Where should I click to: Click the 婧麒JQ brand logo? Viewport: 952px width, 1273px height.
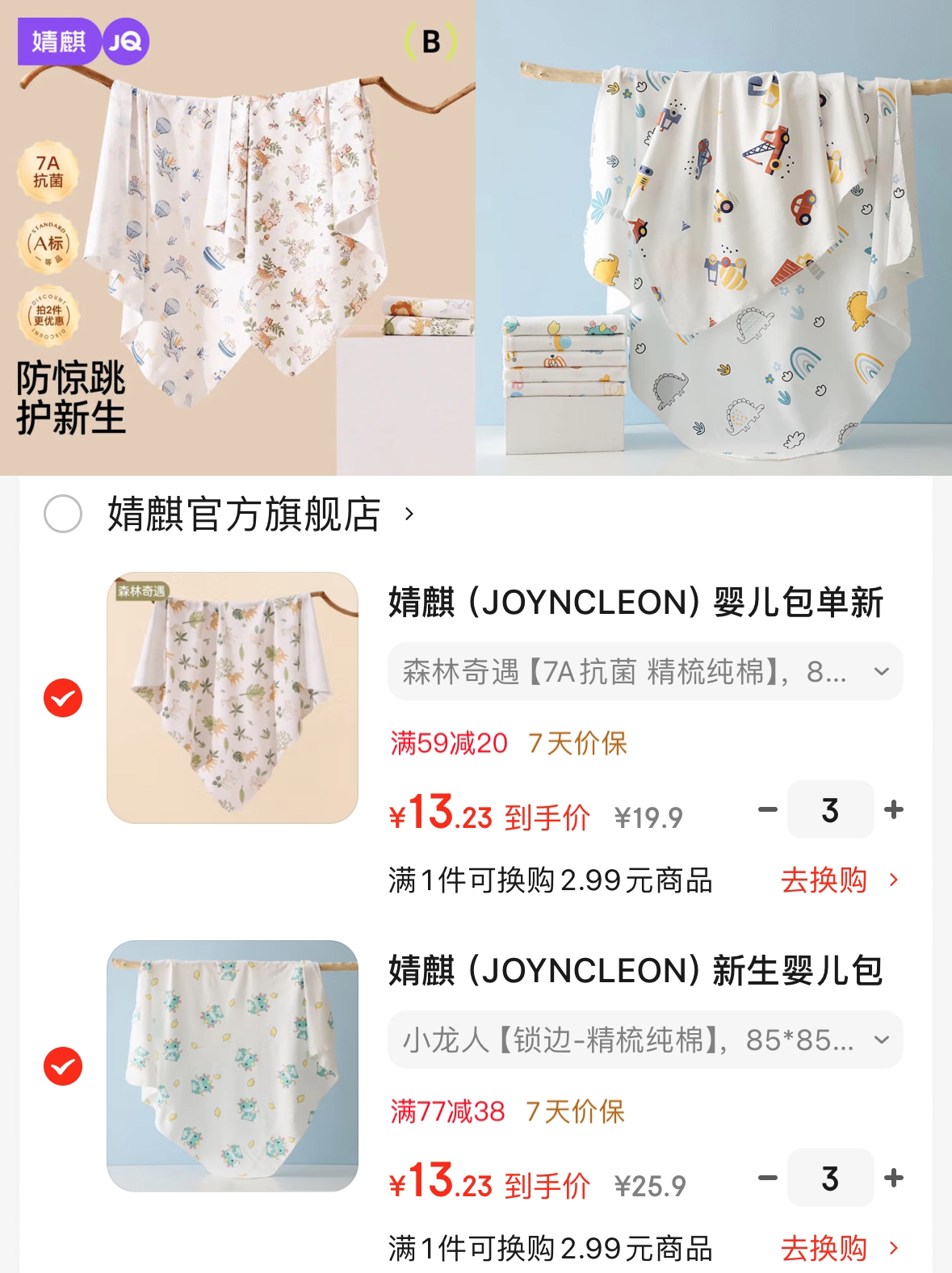81,39
